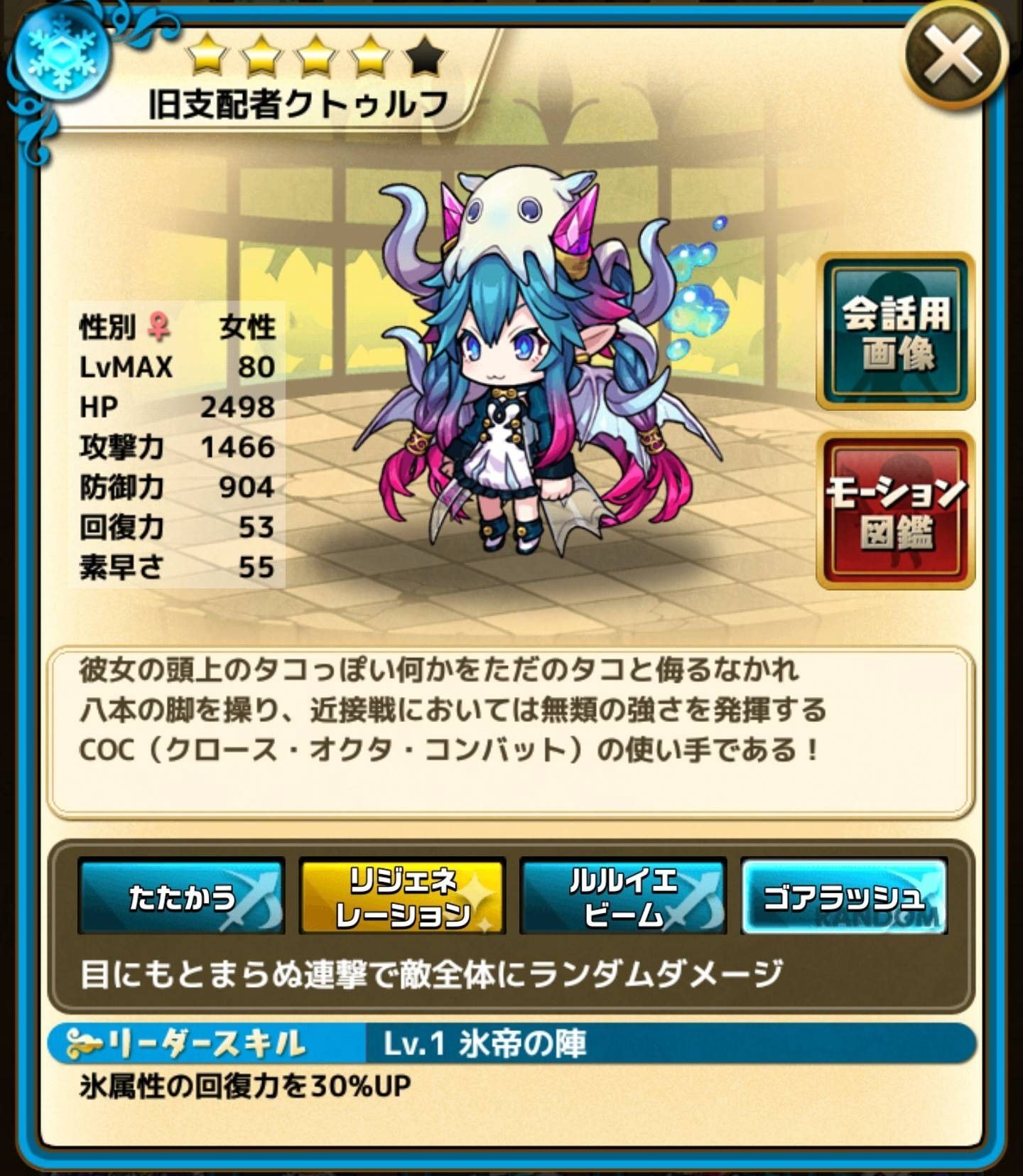The width and height of the screenshot is (1023, 1176).
Task: Select the リジェネレーション skill
Action: [x=402, y=896]
